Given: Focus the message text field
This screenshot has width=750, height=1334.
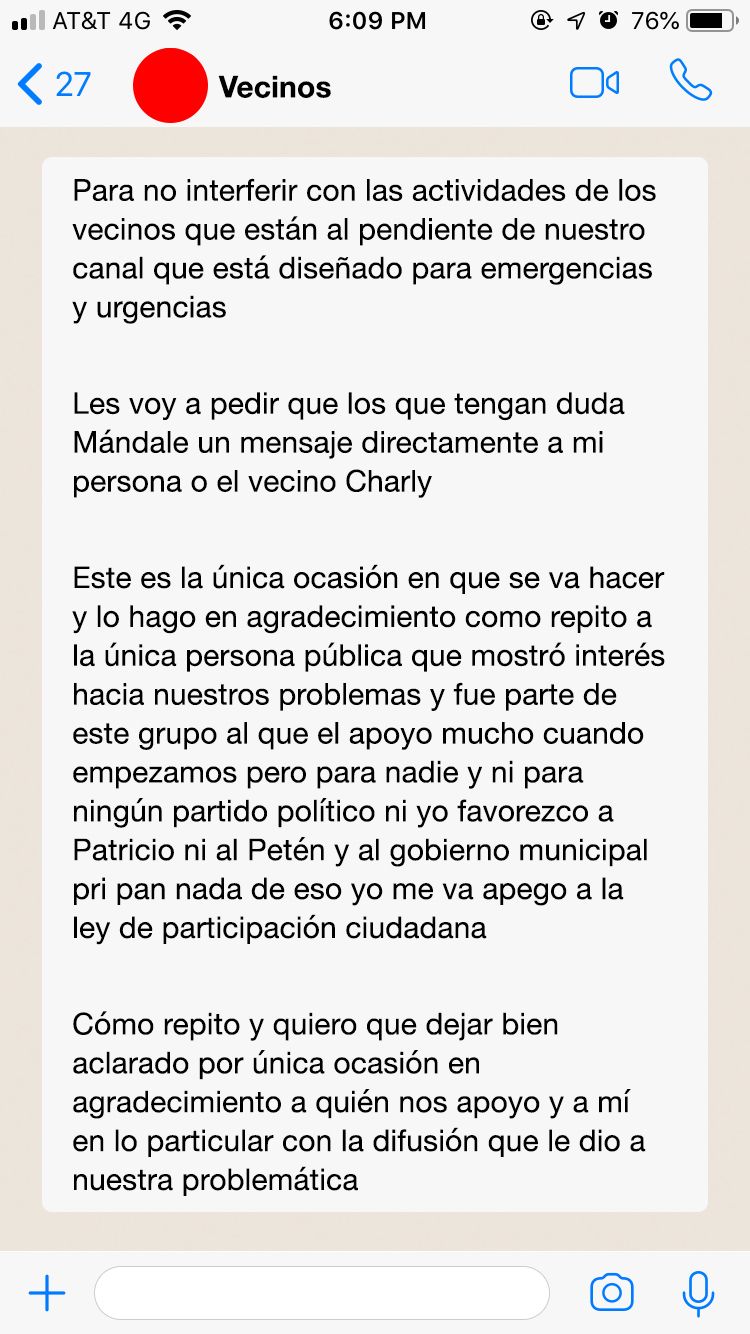Looking at the screenshot, I should tap(321, 1293).
